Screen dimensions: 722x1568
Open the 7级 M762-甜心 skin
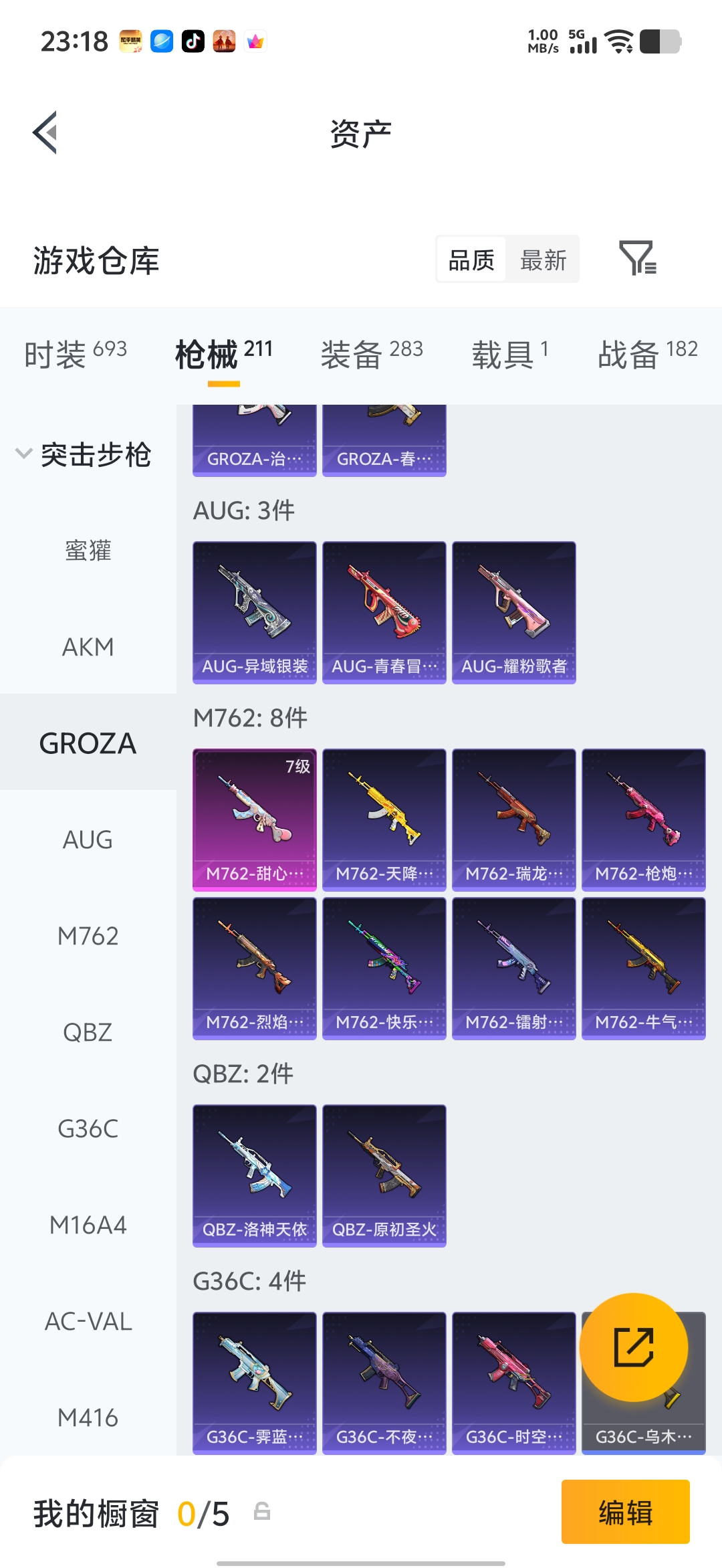coord(255,820)
